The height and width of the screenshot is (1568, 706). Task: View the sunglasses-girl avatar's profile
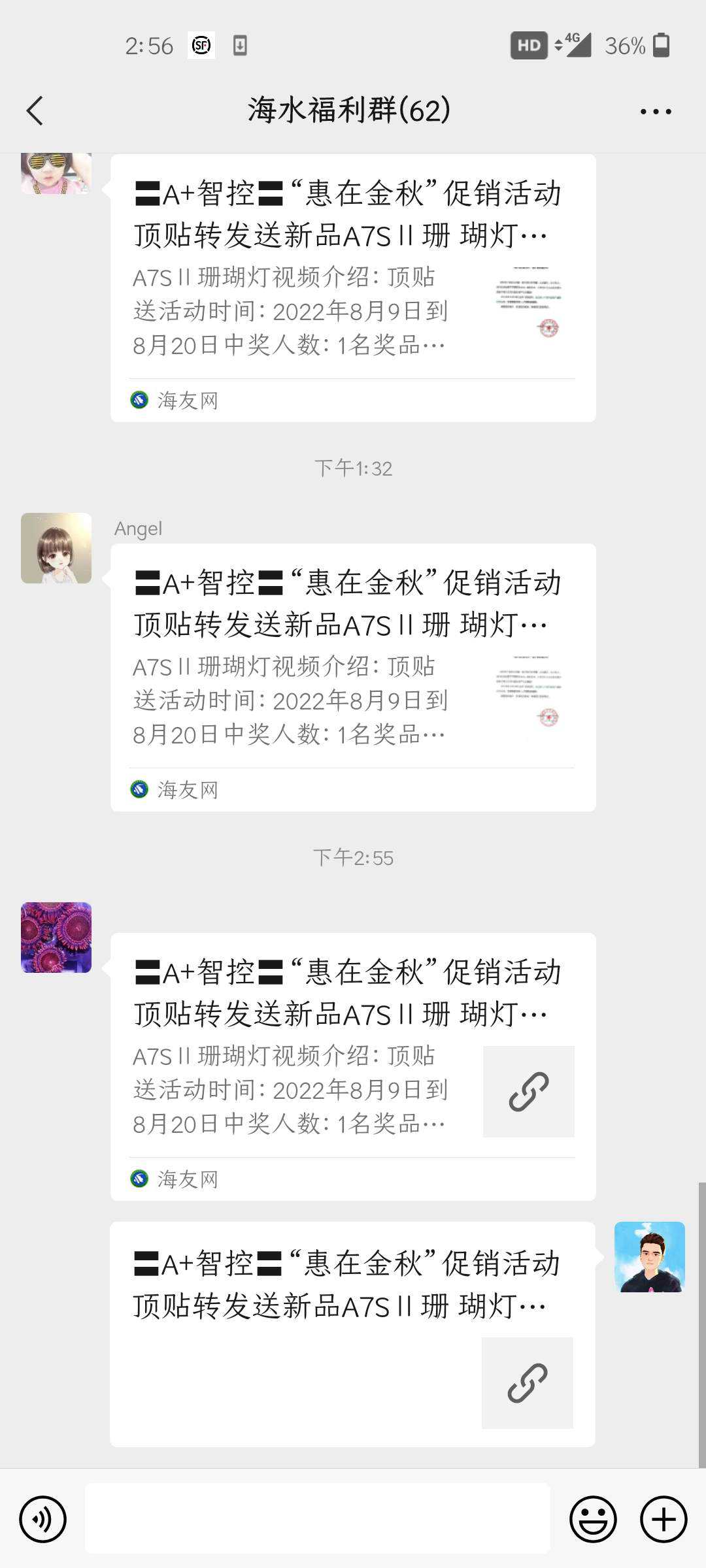point(56,173)
